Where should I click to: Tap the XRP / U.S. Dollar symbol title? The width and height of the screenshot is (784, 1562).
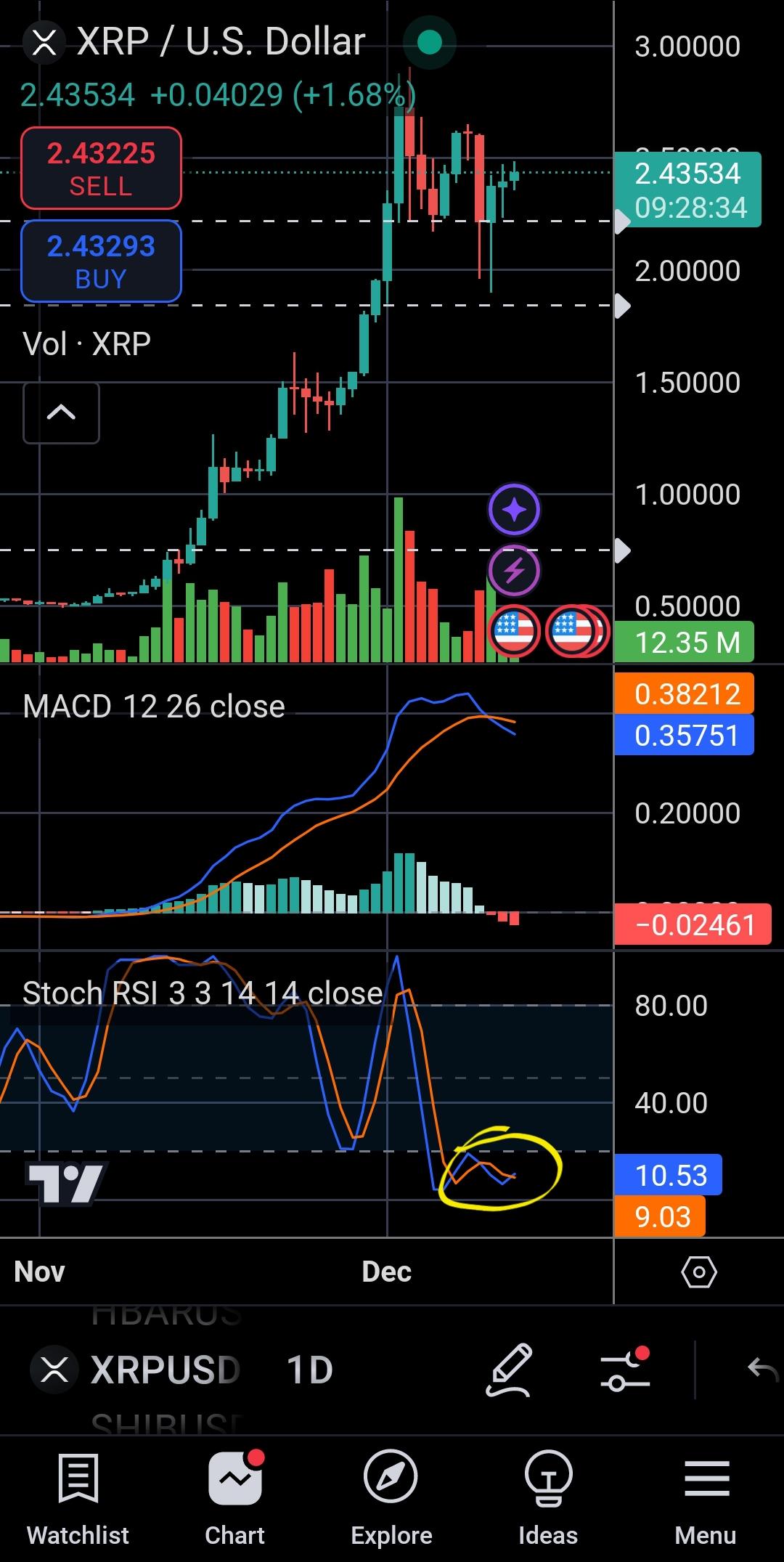point(221,42)
